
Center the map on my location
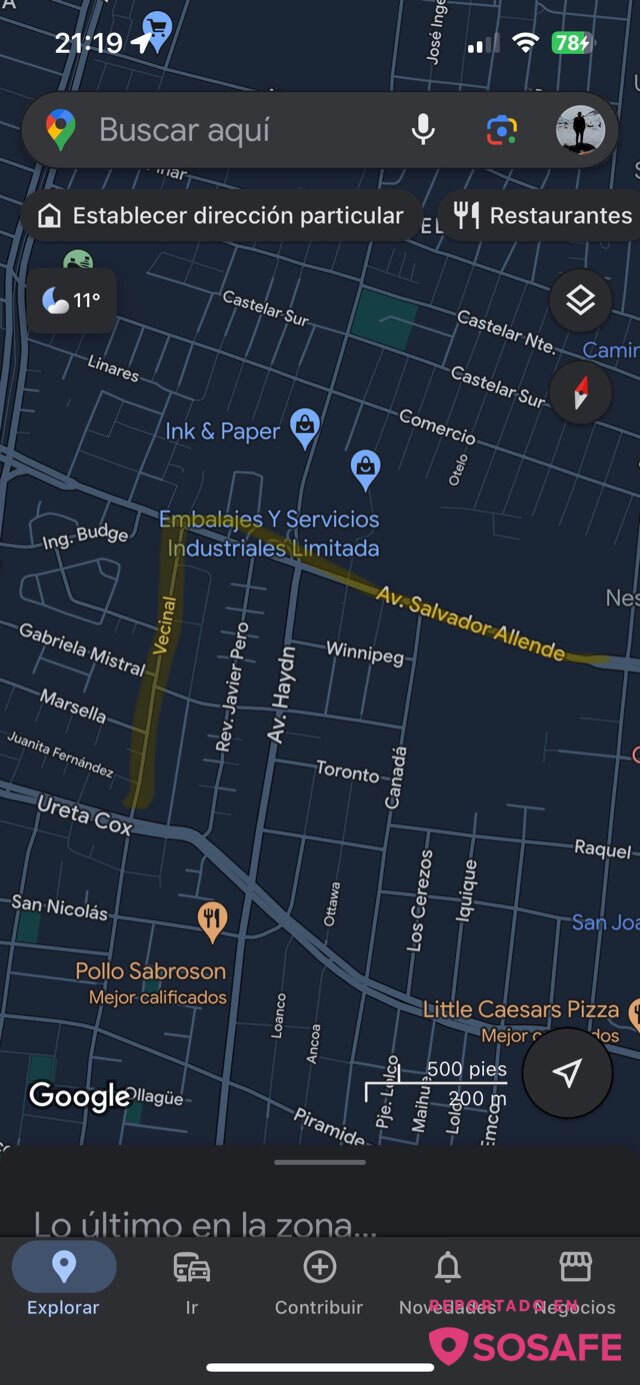click(x=567, y=1073)
